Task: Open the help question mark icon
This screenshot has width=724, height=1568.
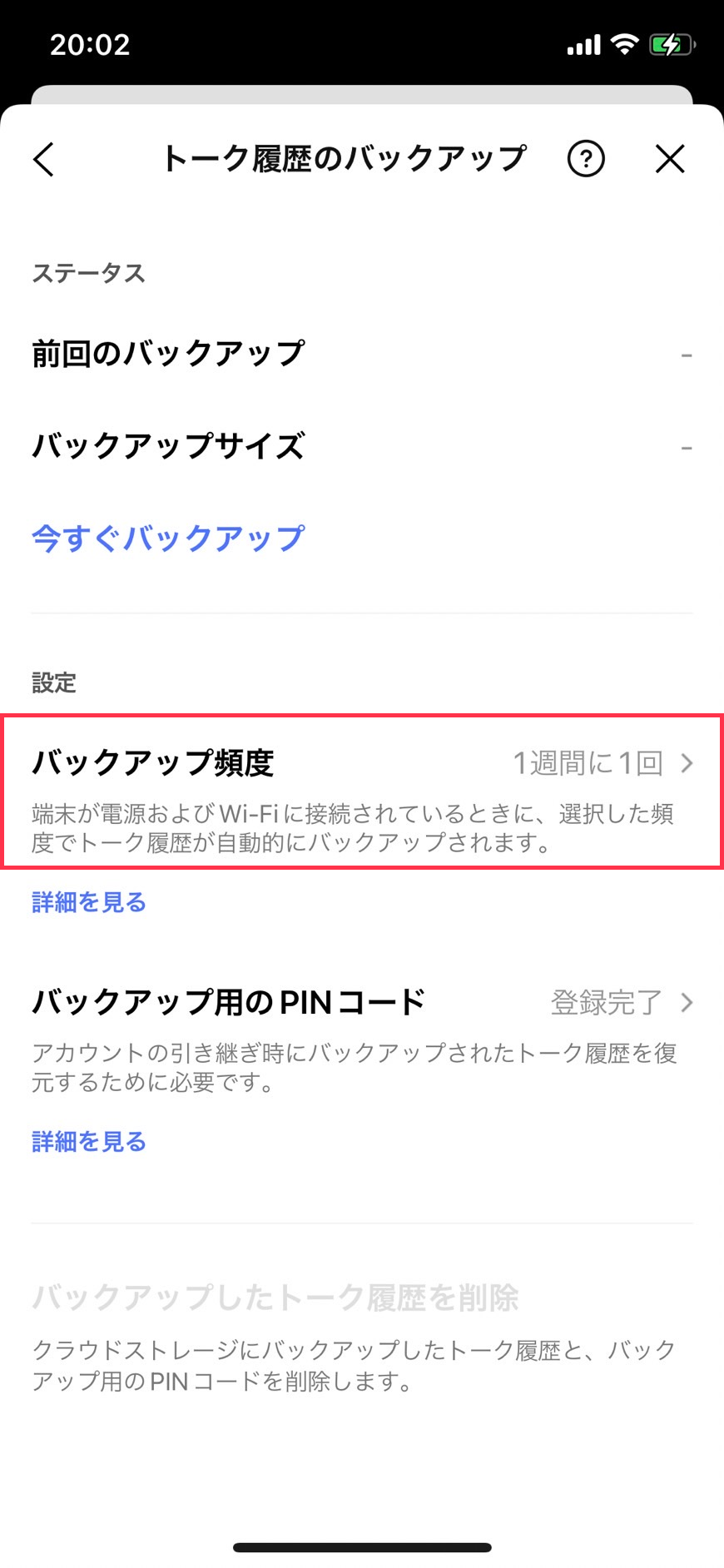Action: (x=586, y=158)
